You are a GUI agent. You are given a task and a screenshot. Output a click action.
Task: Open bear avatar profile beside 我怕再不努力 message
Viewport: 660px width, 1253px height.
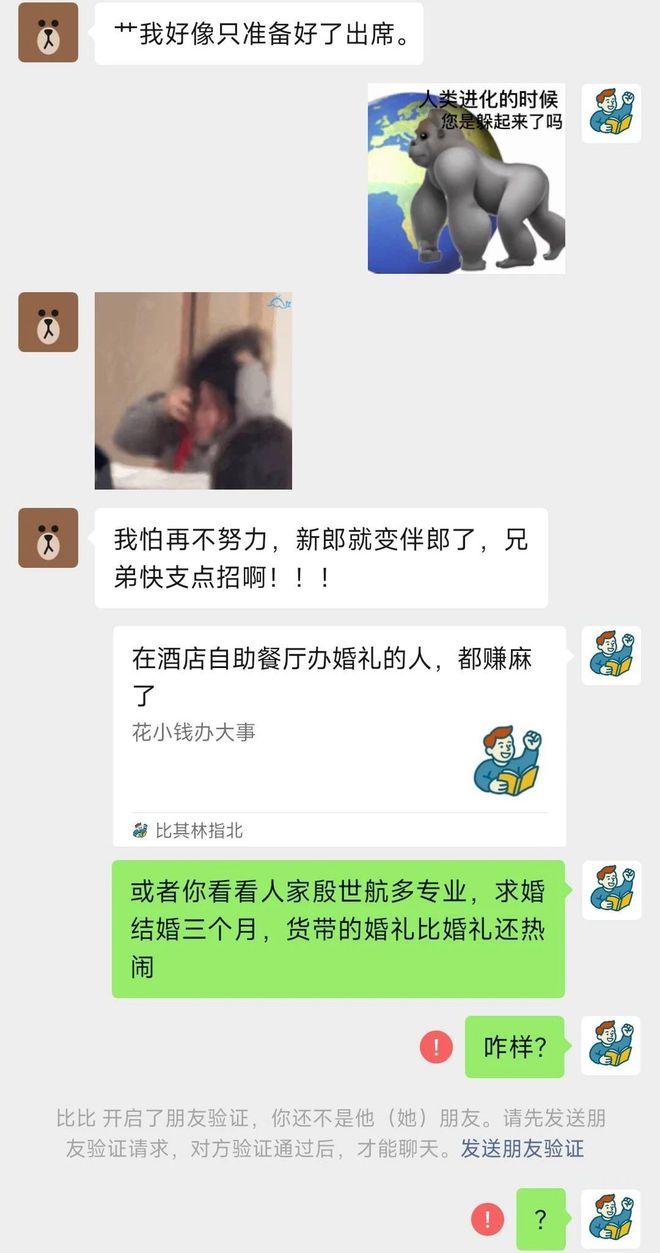point(48,538)
